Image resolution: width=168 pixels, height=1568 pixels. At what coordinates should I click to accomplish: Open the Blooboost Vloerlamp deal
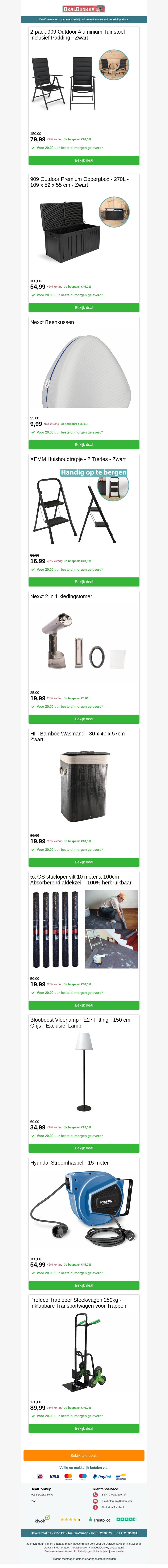pos(84,1148)
